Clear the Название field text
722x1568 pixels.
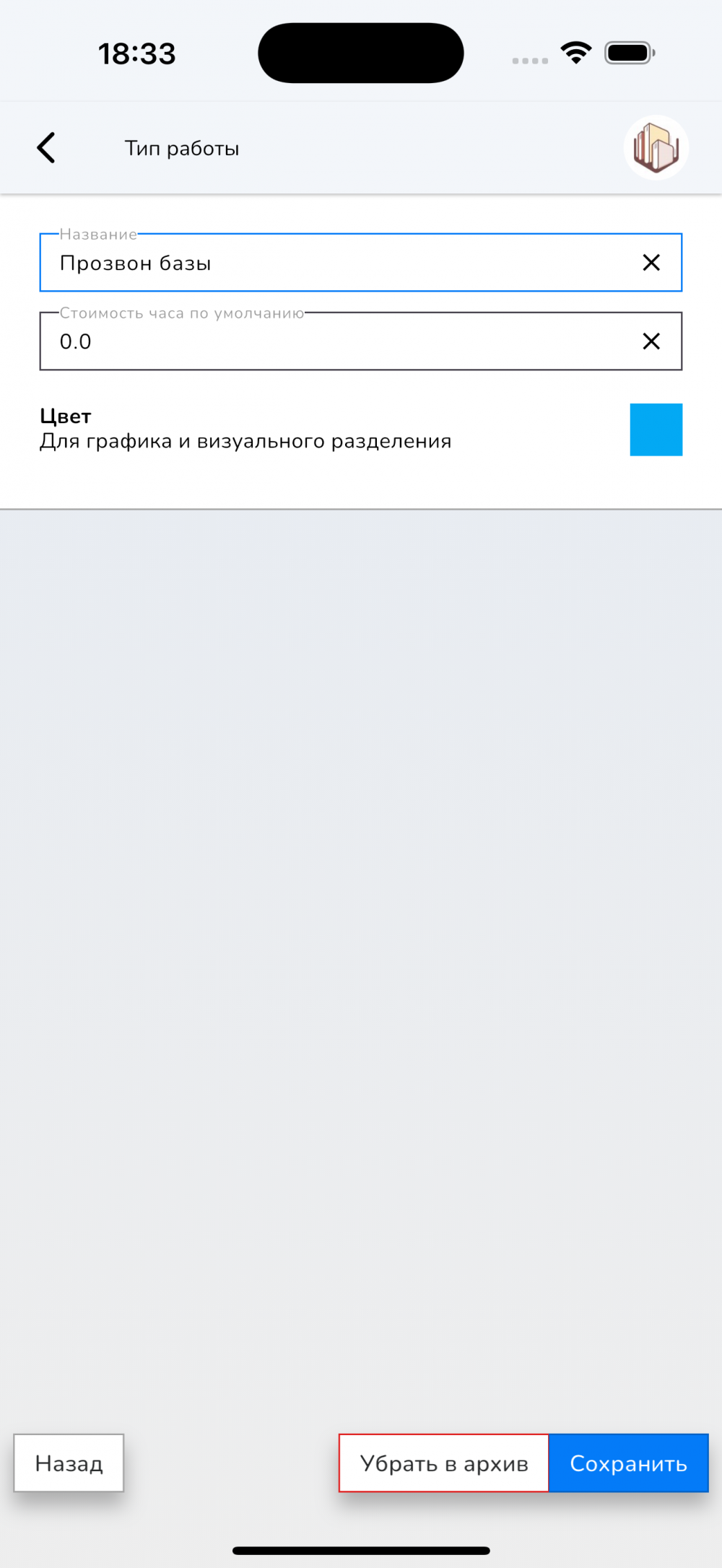[x=651, y=263]
